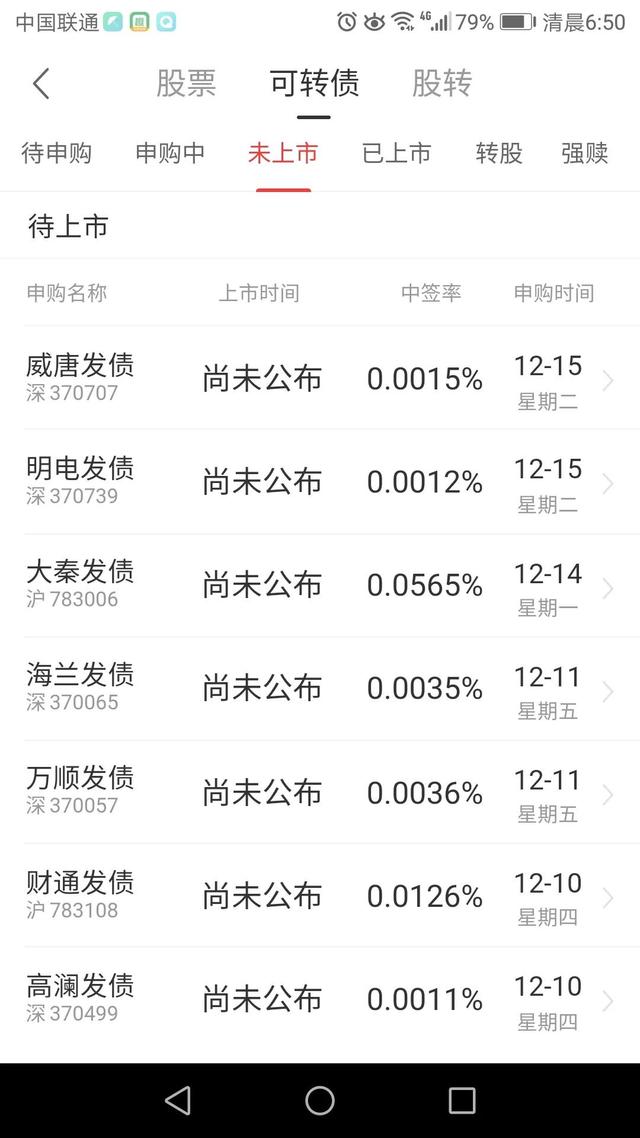640x1138 pixels.
Task: Open 威唐发债 details
Action: tap(320, 377)
